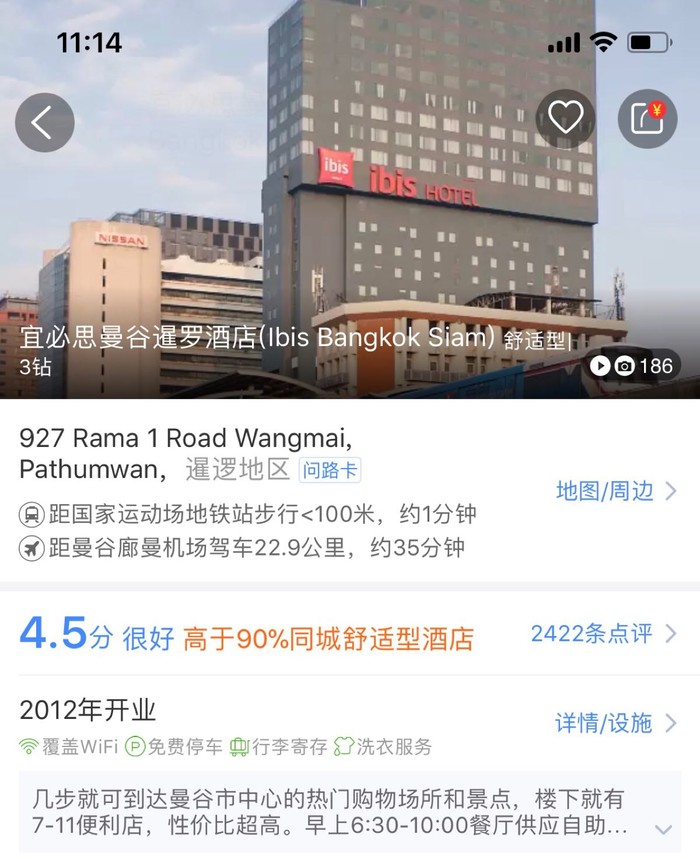Expand the hotel description text
This screenshot has height=859, width=700.
coord(662,829)
